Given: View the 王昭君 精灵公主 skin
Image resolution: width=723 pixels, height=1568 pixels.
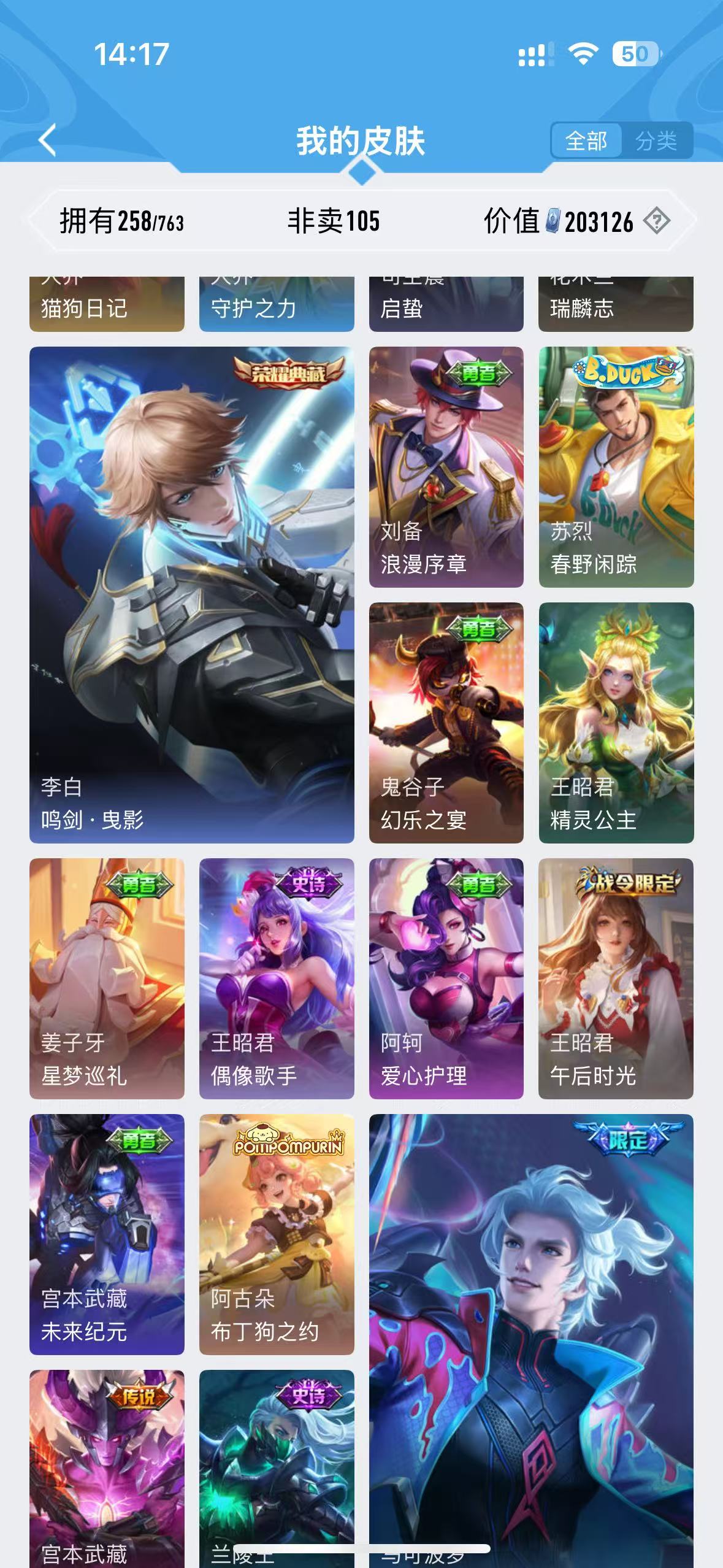Looking at the screenshot, I should [616, 722].
